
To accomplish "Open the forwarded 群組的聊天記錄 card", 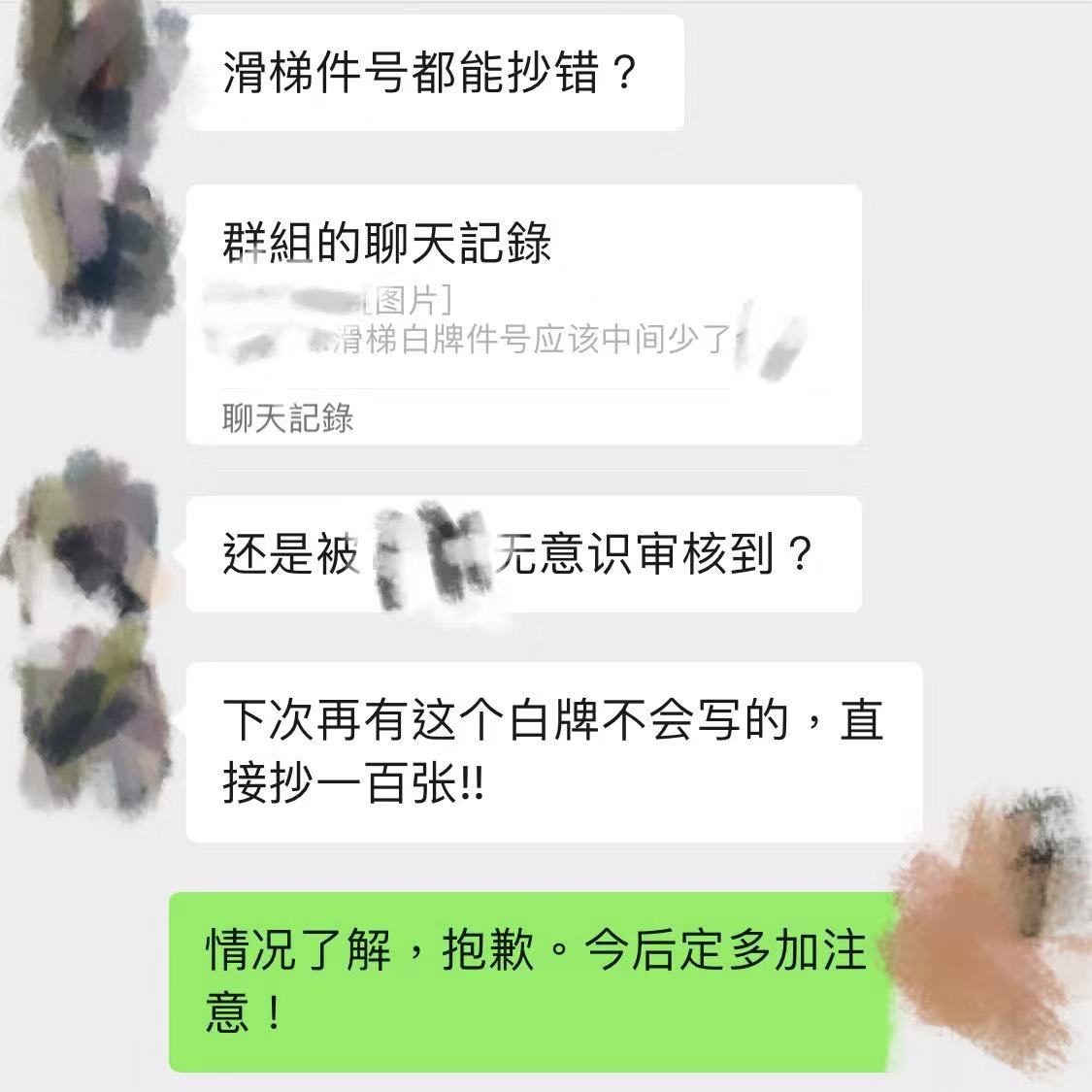I will tap(523, 313).
